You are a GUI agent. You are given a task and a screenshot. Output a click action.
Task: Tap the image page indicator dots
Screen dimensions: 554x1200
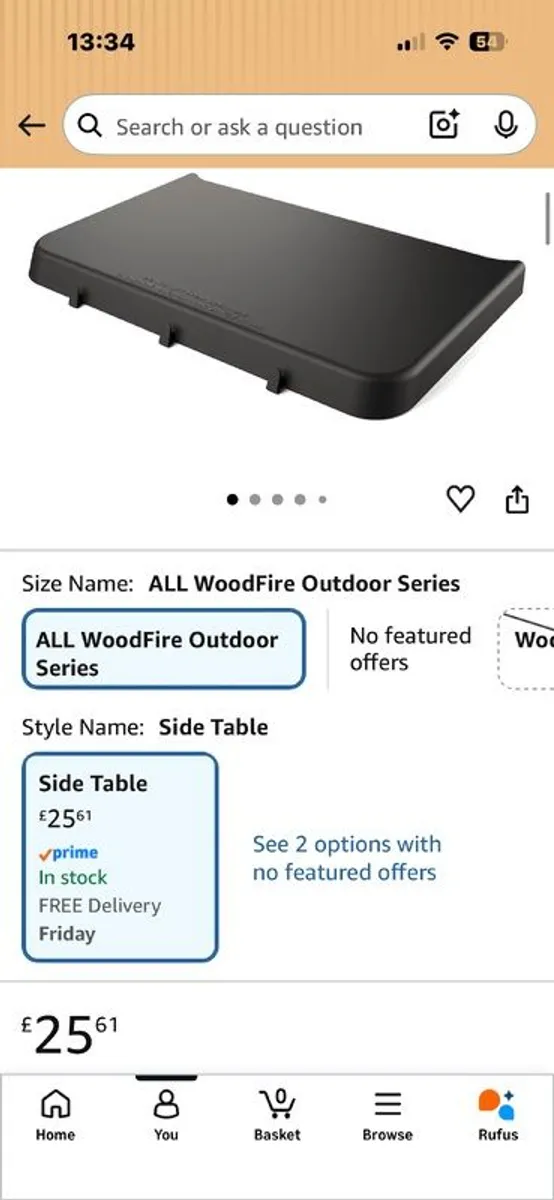[277, 499]
